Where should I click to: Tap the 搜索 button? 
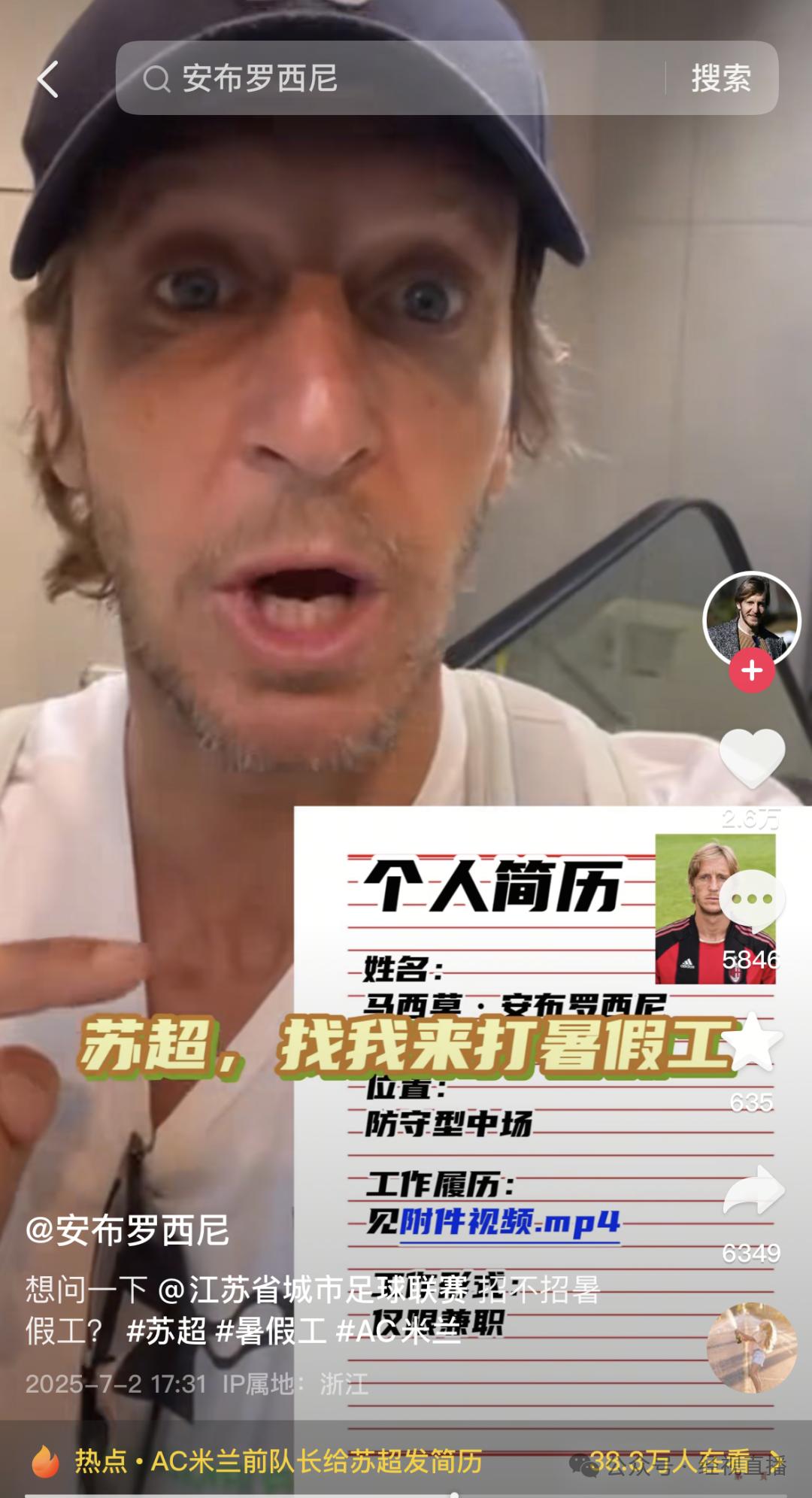[720, 78]
